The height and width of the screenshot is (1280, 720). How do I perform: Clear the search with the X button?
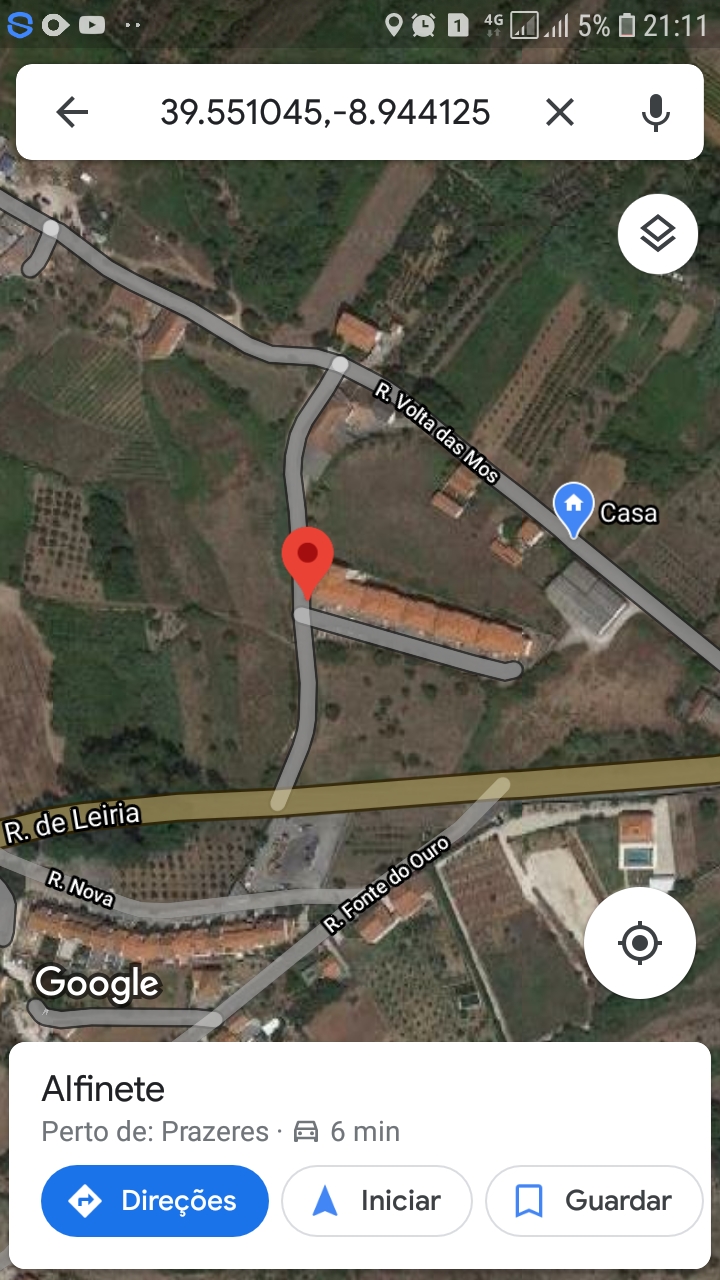click(x=560, y=112)
